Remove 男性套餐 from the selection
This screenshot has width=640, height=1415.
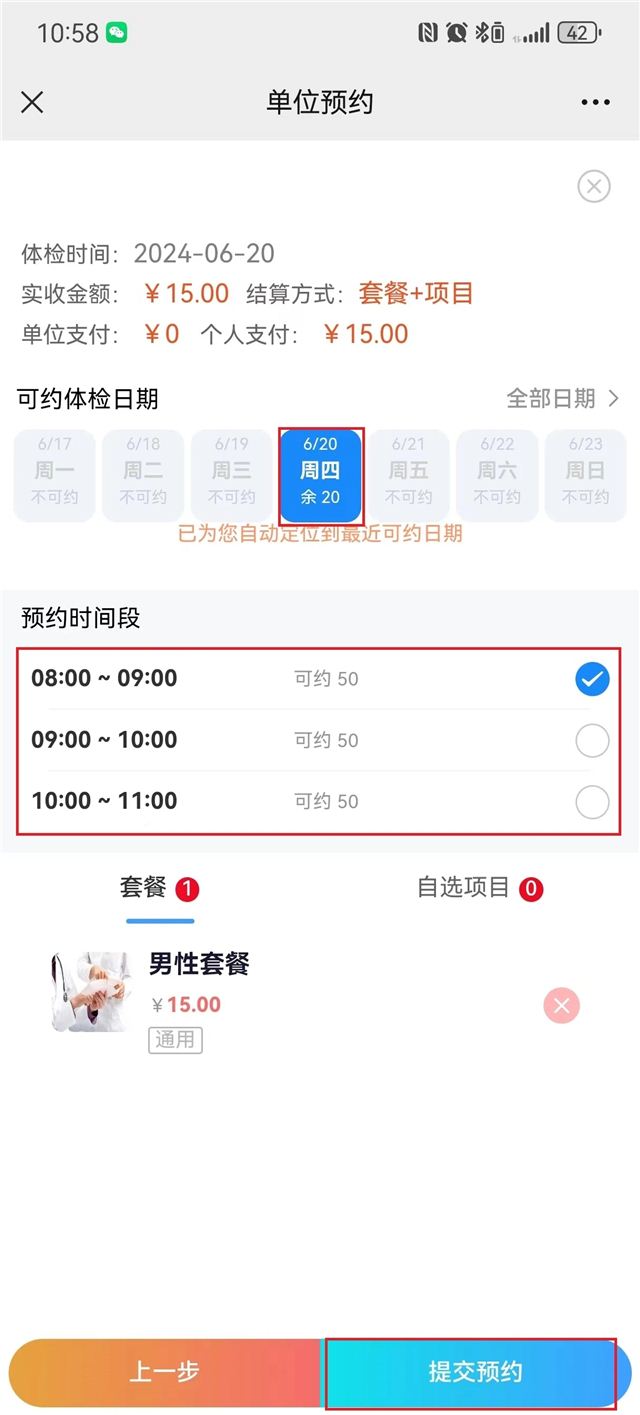(561, 1005)
